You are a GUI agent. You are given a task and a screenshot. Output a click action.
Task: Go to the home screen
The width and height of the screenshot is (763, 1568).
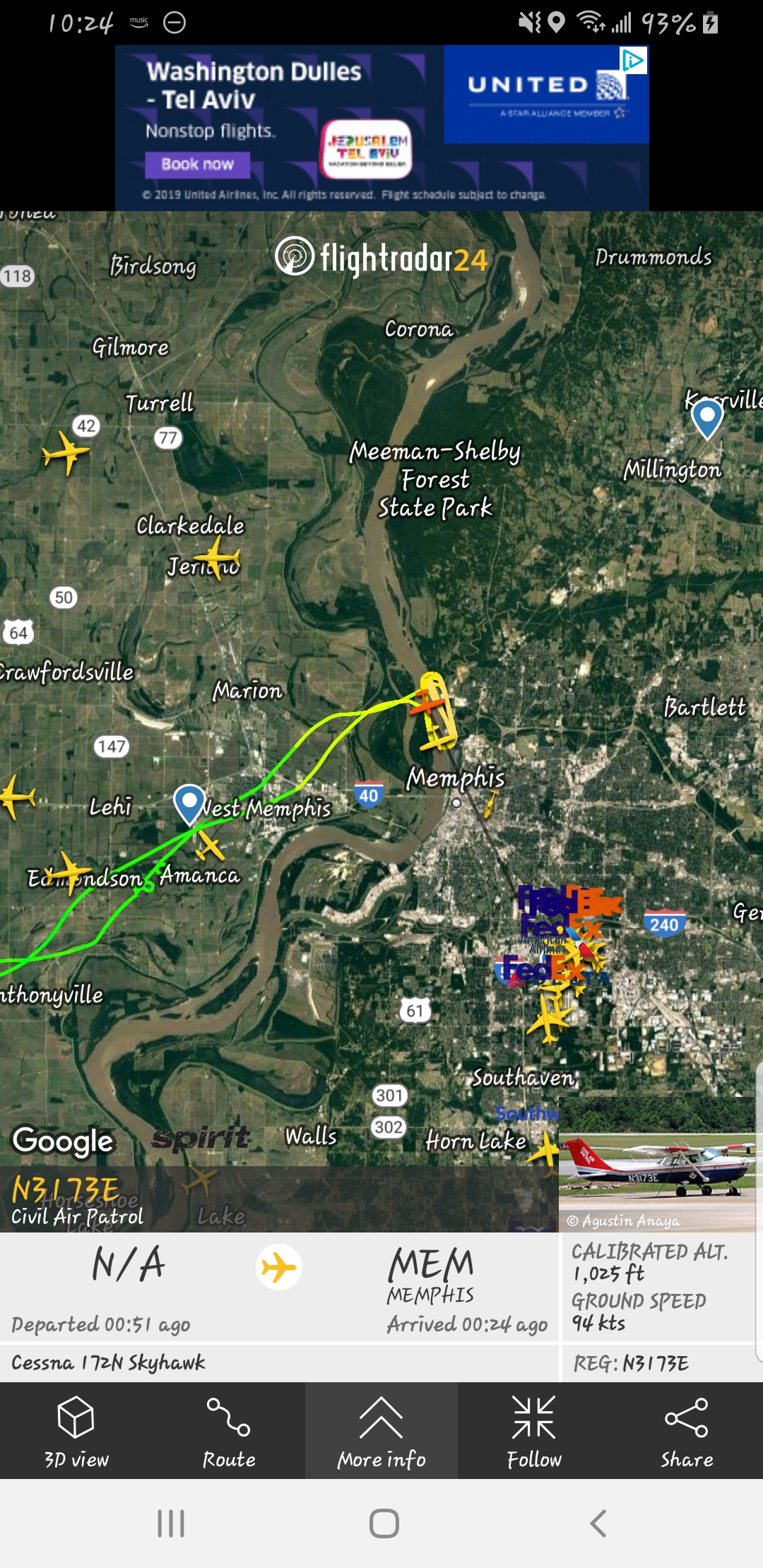pyautogui.click(x=384, y=1524)
